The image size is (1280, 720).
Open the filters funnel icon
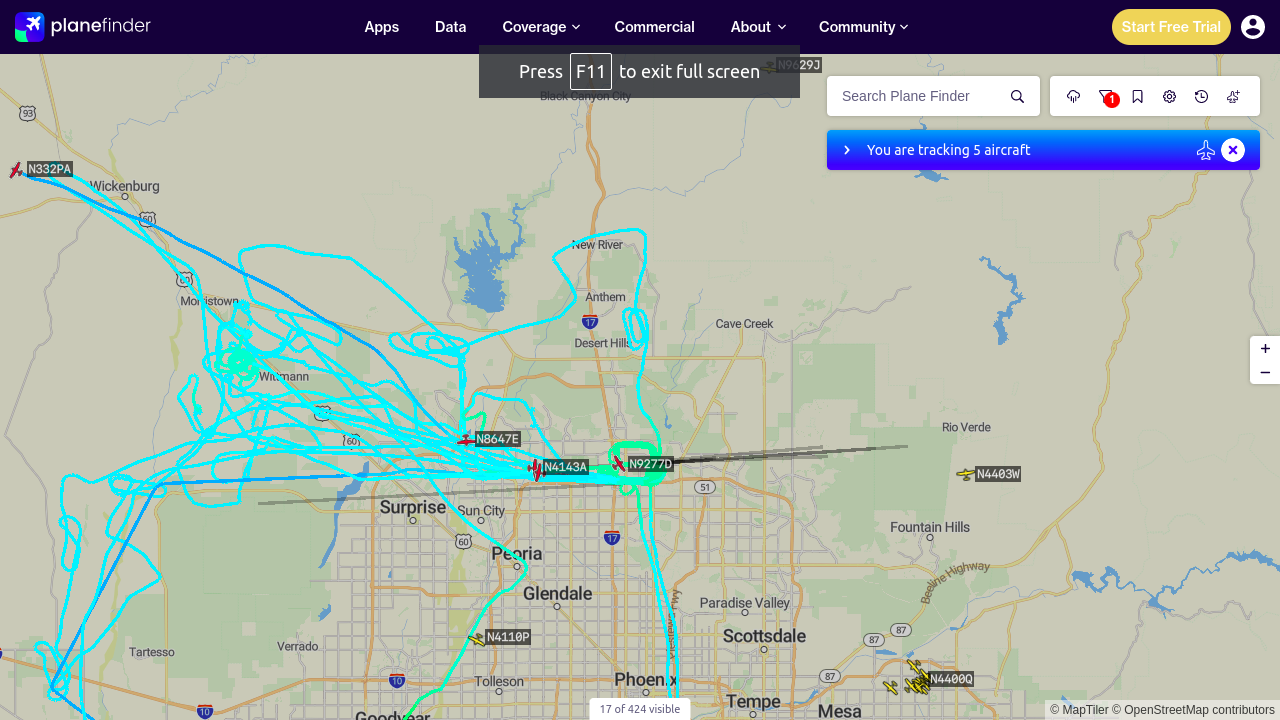1106,96
